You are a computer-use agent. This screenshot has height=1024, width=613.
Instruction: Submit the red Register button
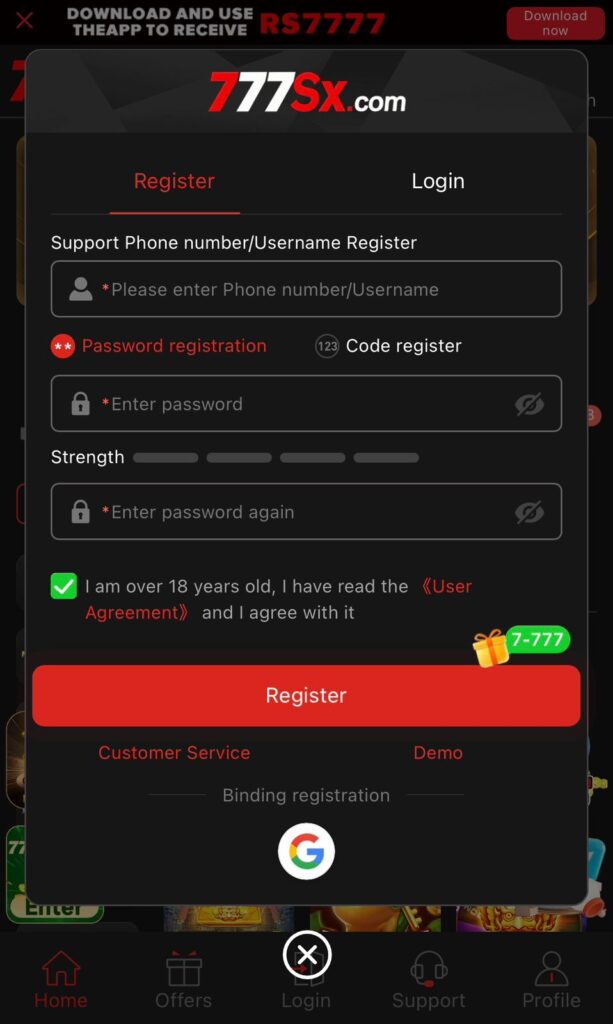coord(306,695)
